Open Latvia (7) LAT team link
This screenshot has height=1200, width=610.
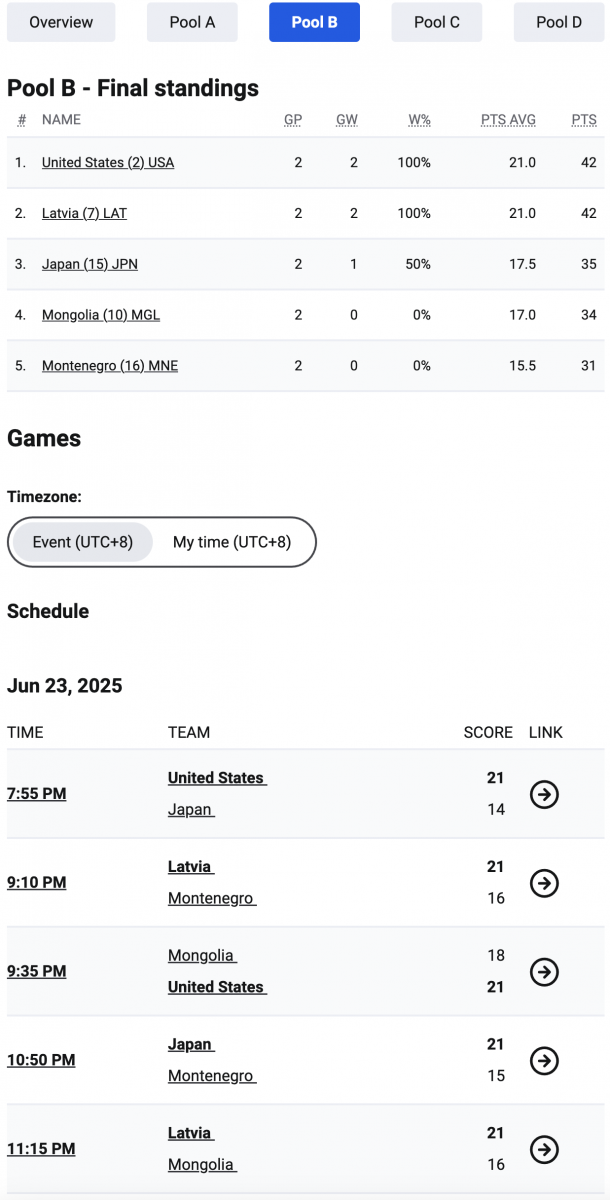(x=84, y=213)
